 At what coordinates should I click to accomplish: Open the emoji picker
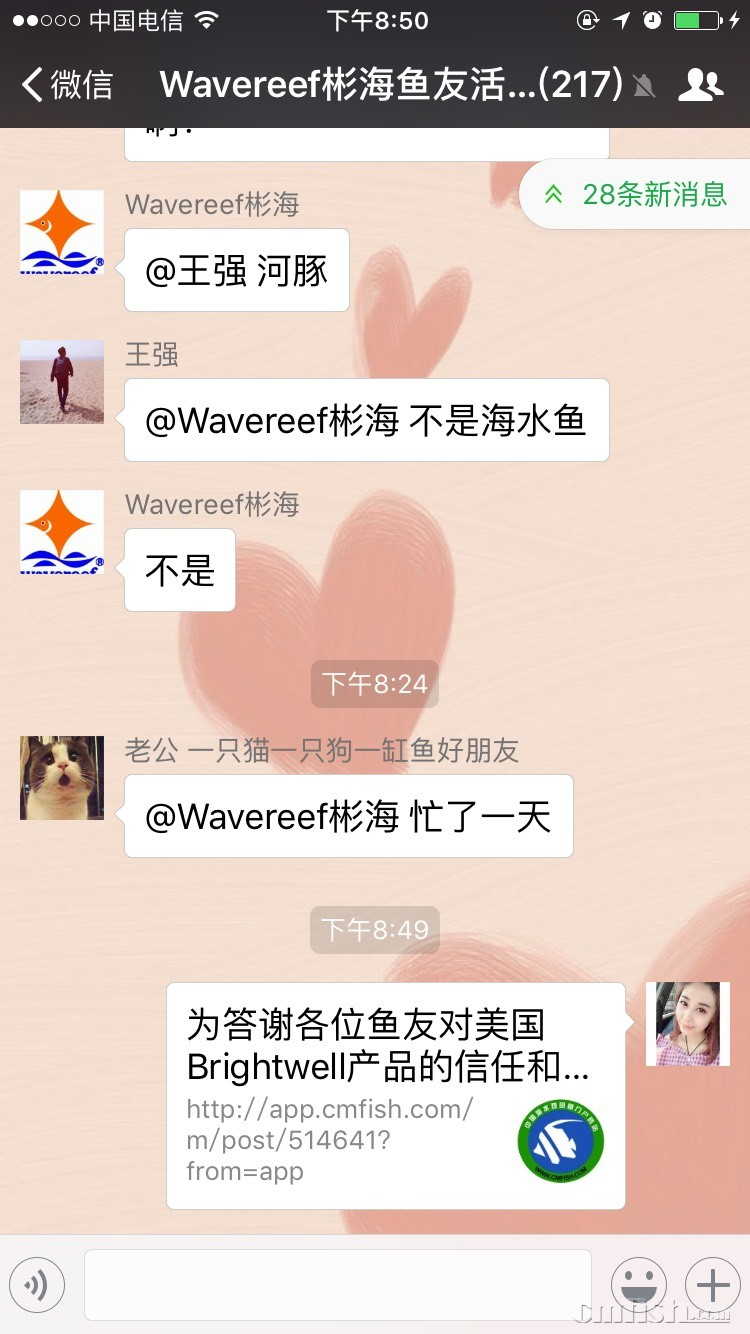point(639,1285)
